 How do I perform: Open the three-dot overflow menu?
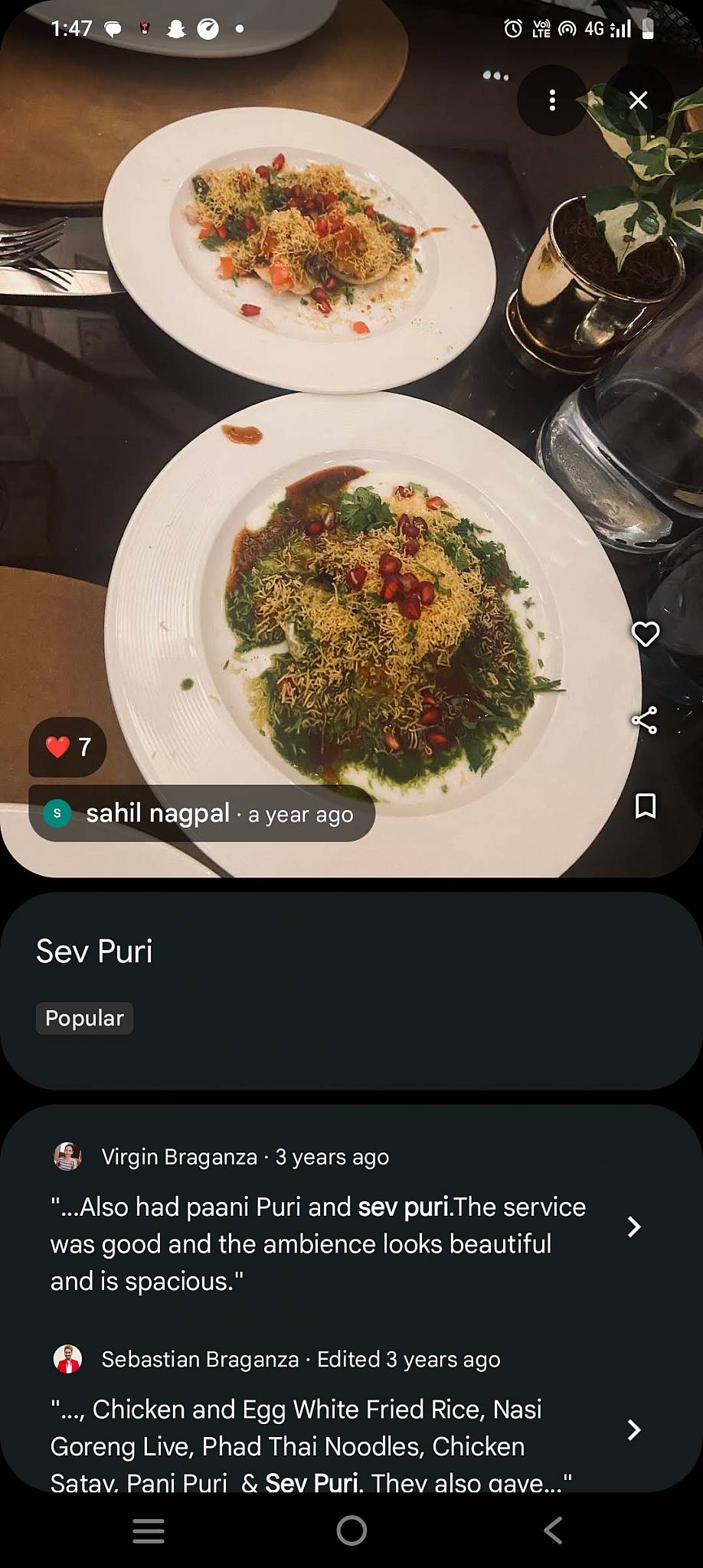(551, 100)
